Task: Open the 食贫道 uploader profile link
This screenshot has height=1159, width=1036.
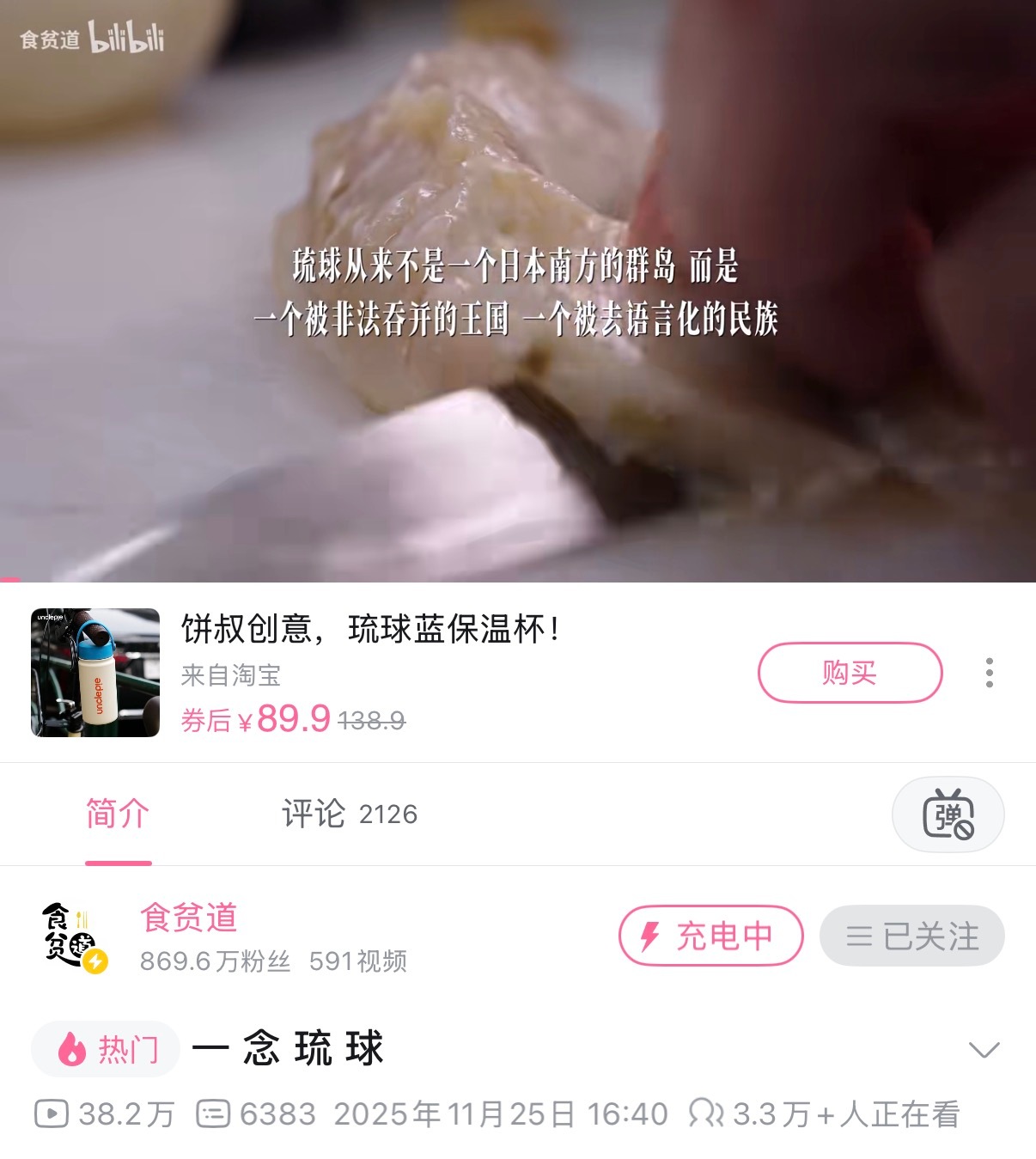Action: (x=191, y=918)
